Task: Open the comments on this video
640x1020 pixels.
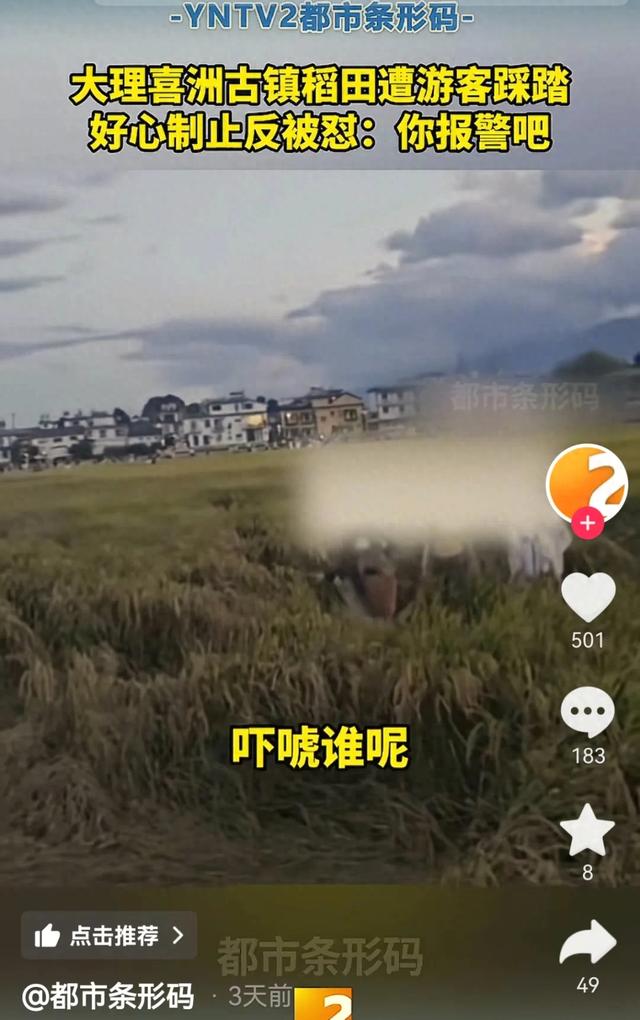Action: 587,711
